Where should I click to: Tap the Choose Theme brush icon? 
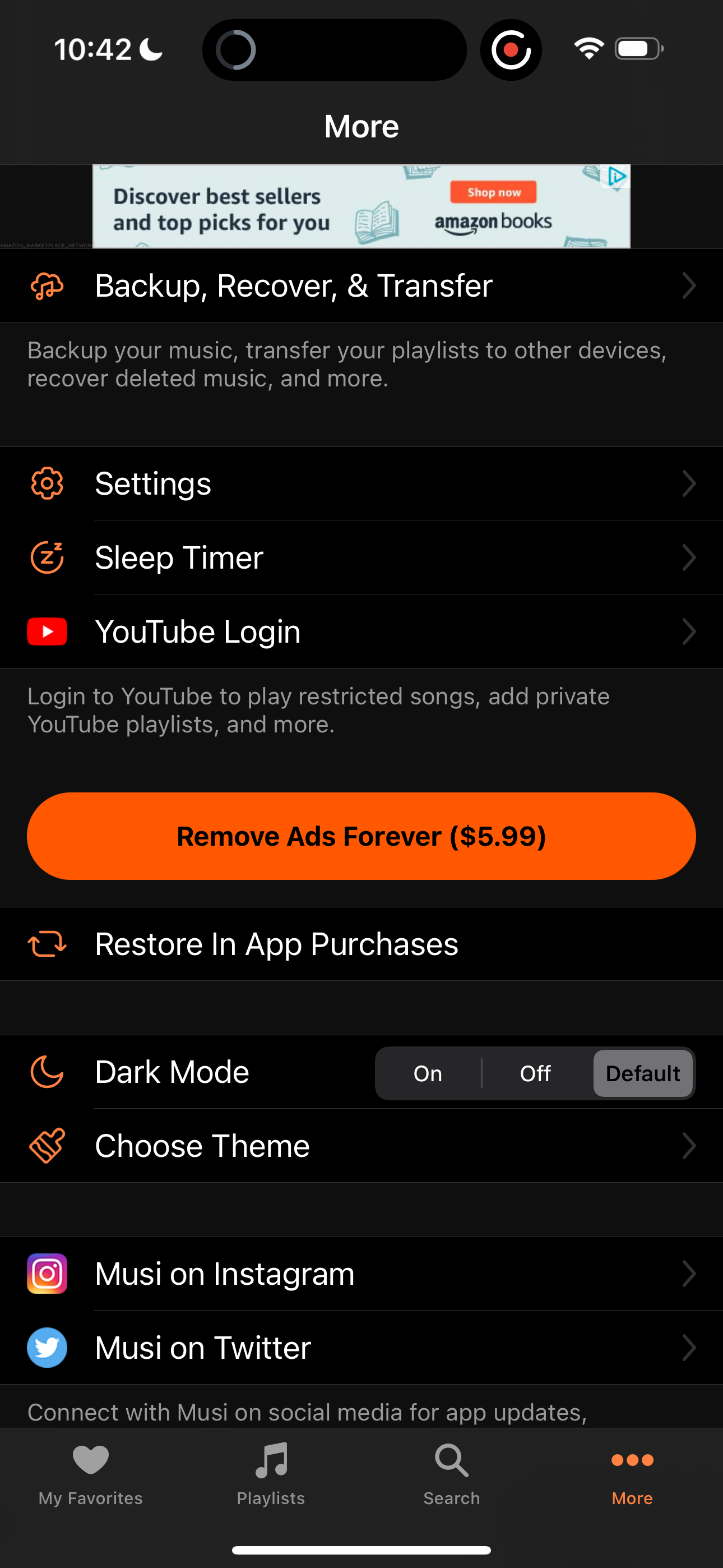point(47,1145)
